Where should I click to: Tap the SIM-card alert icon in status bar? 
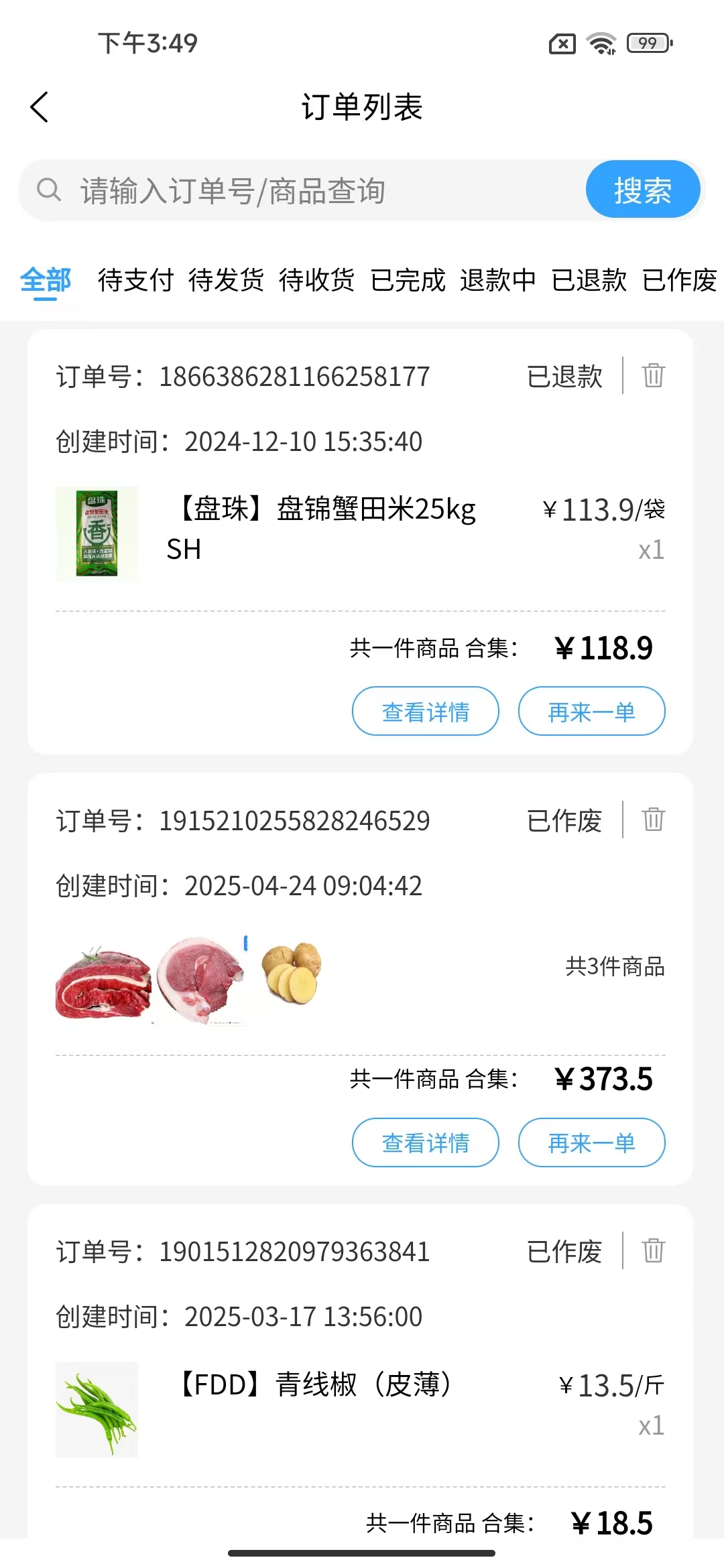click(560, 42)
